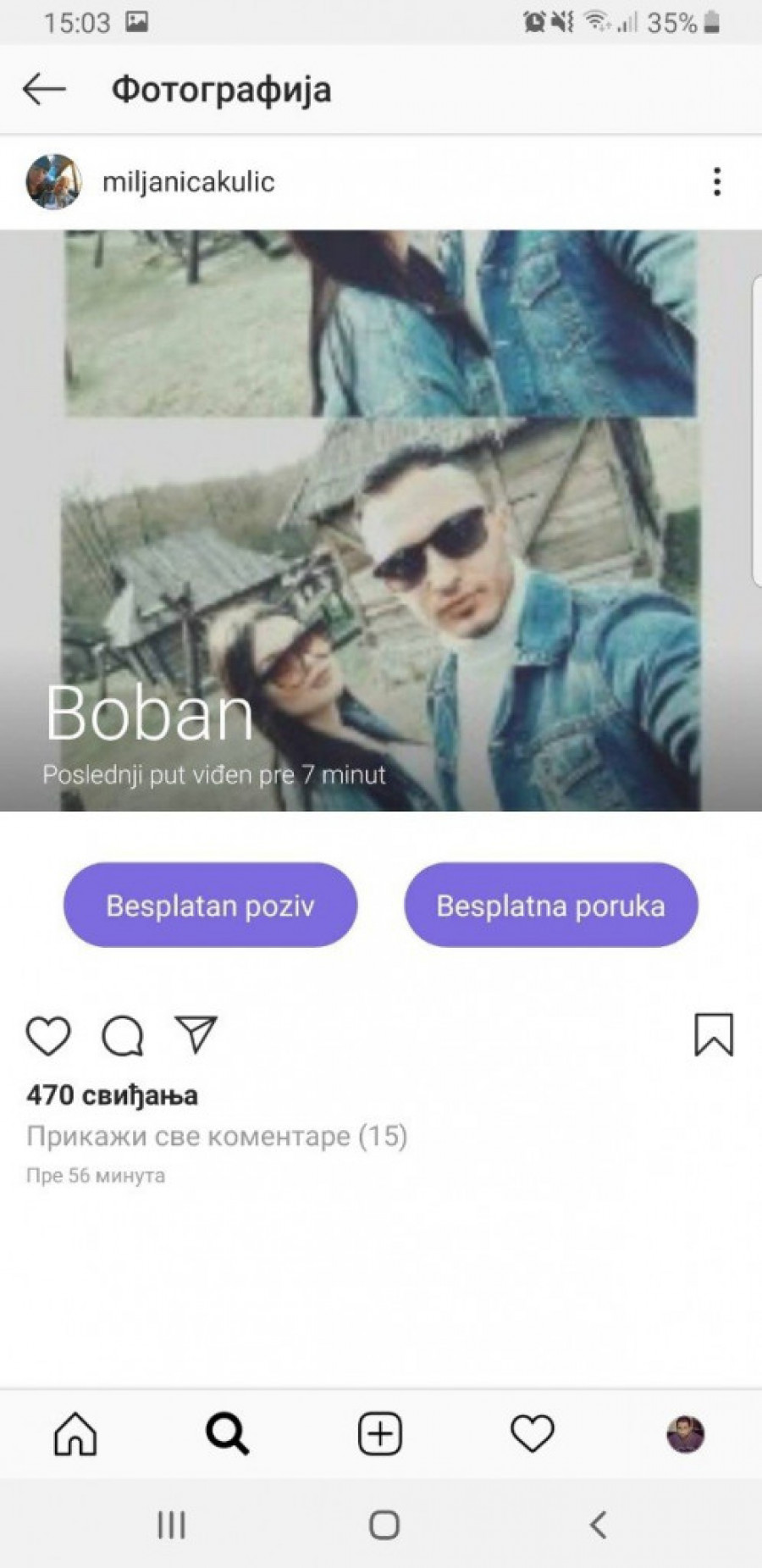Like this post with the heart icon

[x=48, y=1035]
